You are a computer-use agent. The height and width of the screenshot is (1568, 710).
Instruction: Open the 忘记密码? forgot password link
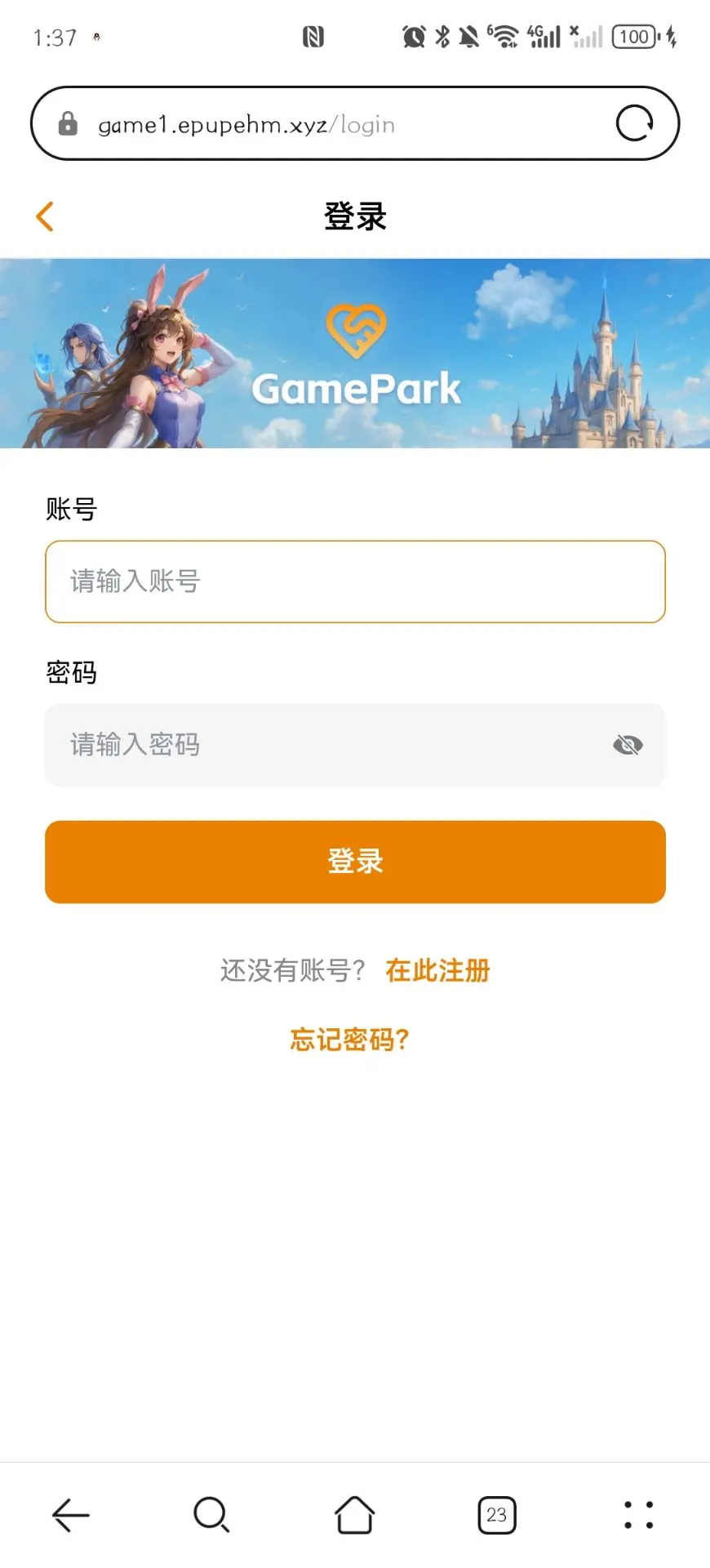click(x=349, y=1040)
